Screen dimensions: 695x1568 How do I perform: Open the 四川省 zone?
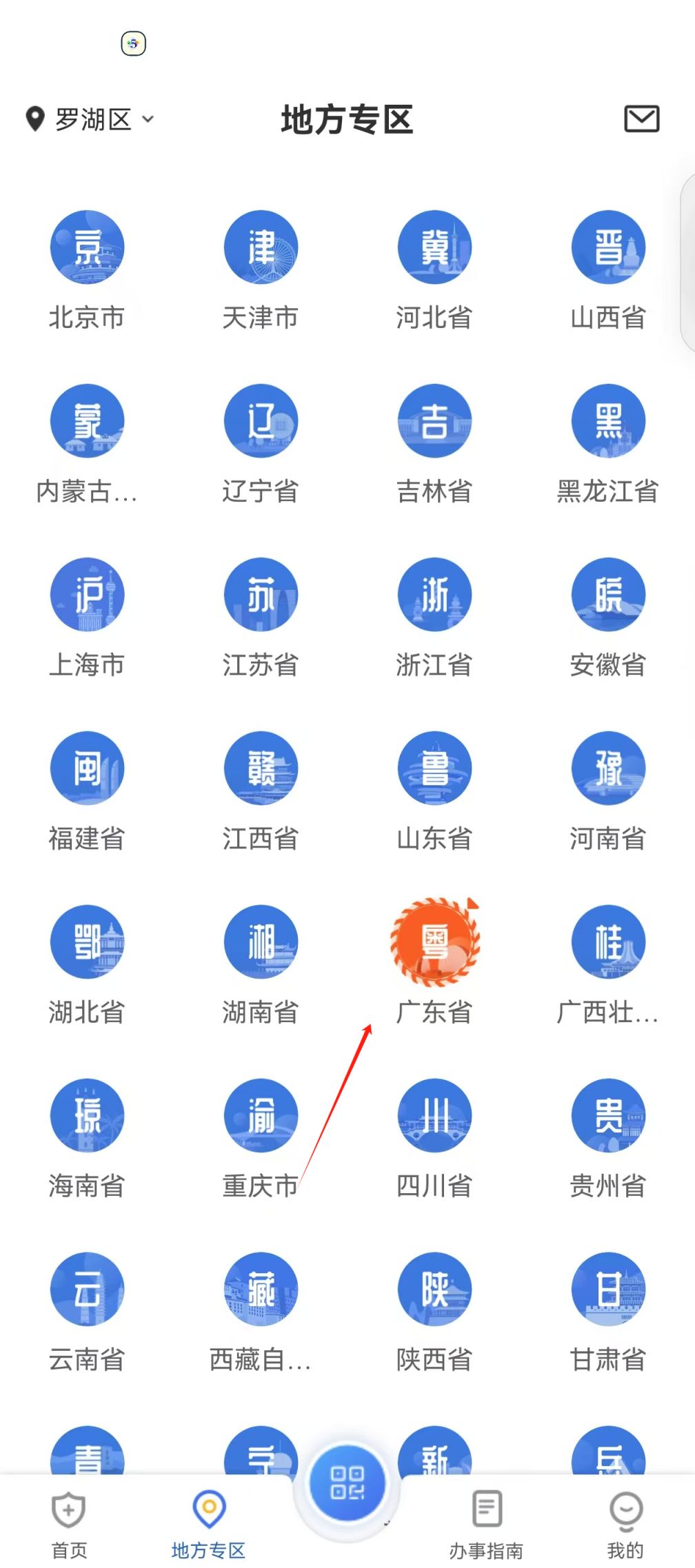click(434, 1139)
